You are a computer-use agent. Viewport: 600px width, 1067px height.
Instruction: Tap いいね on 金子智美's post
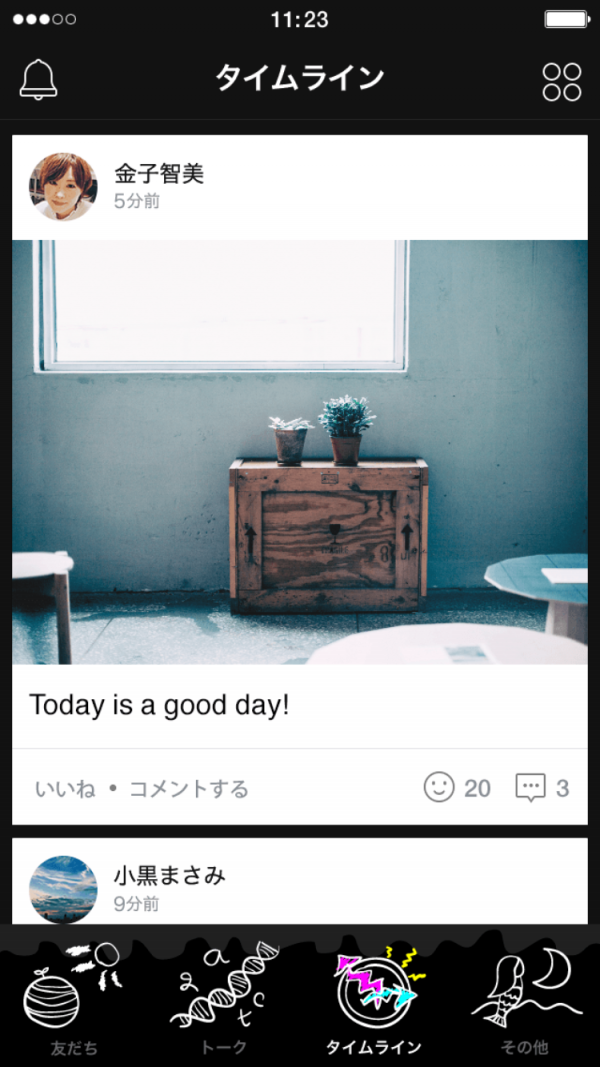[64, 789]
